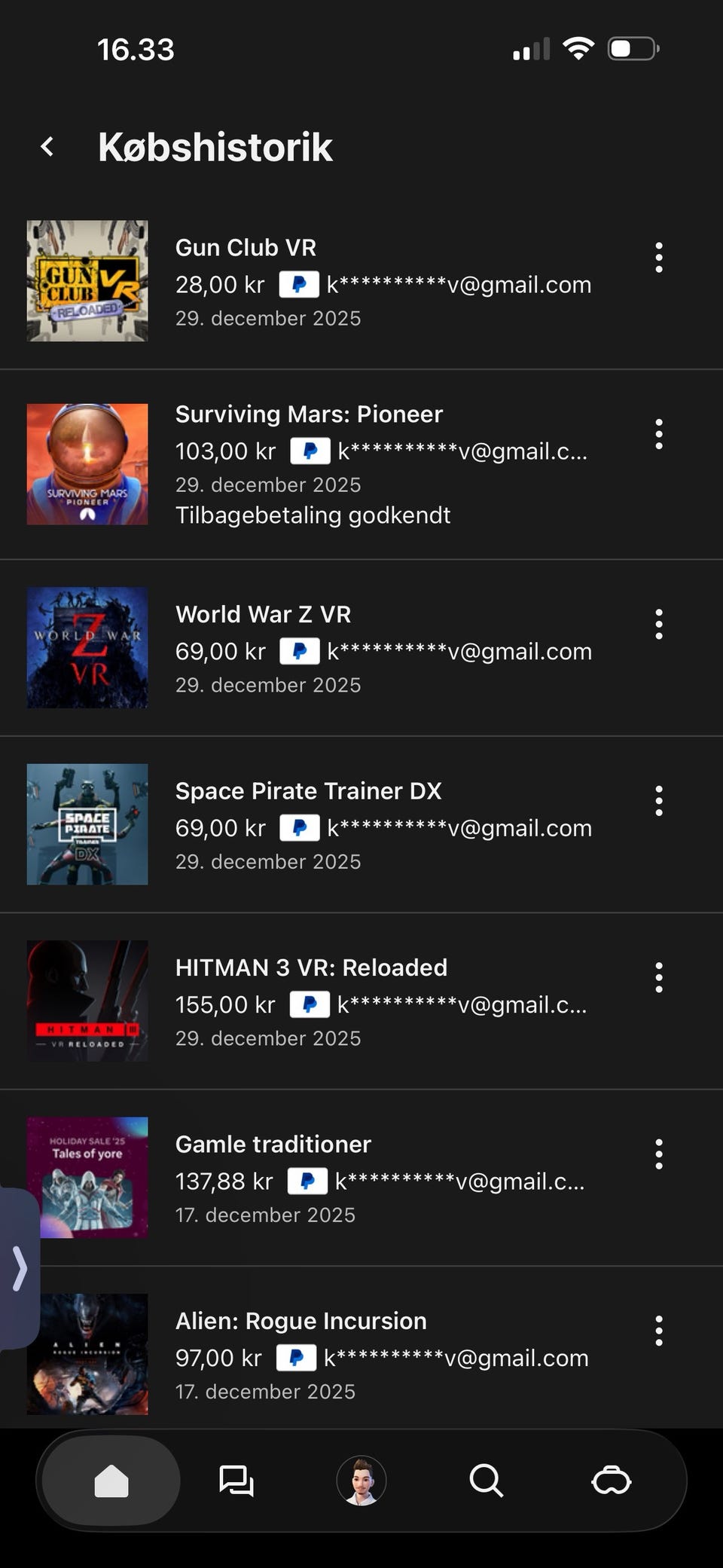This screenshot has width=723, height=1568.
Task: Switch to the Home tab
Action: point(111,1481)
